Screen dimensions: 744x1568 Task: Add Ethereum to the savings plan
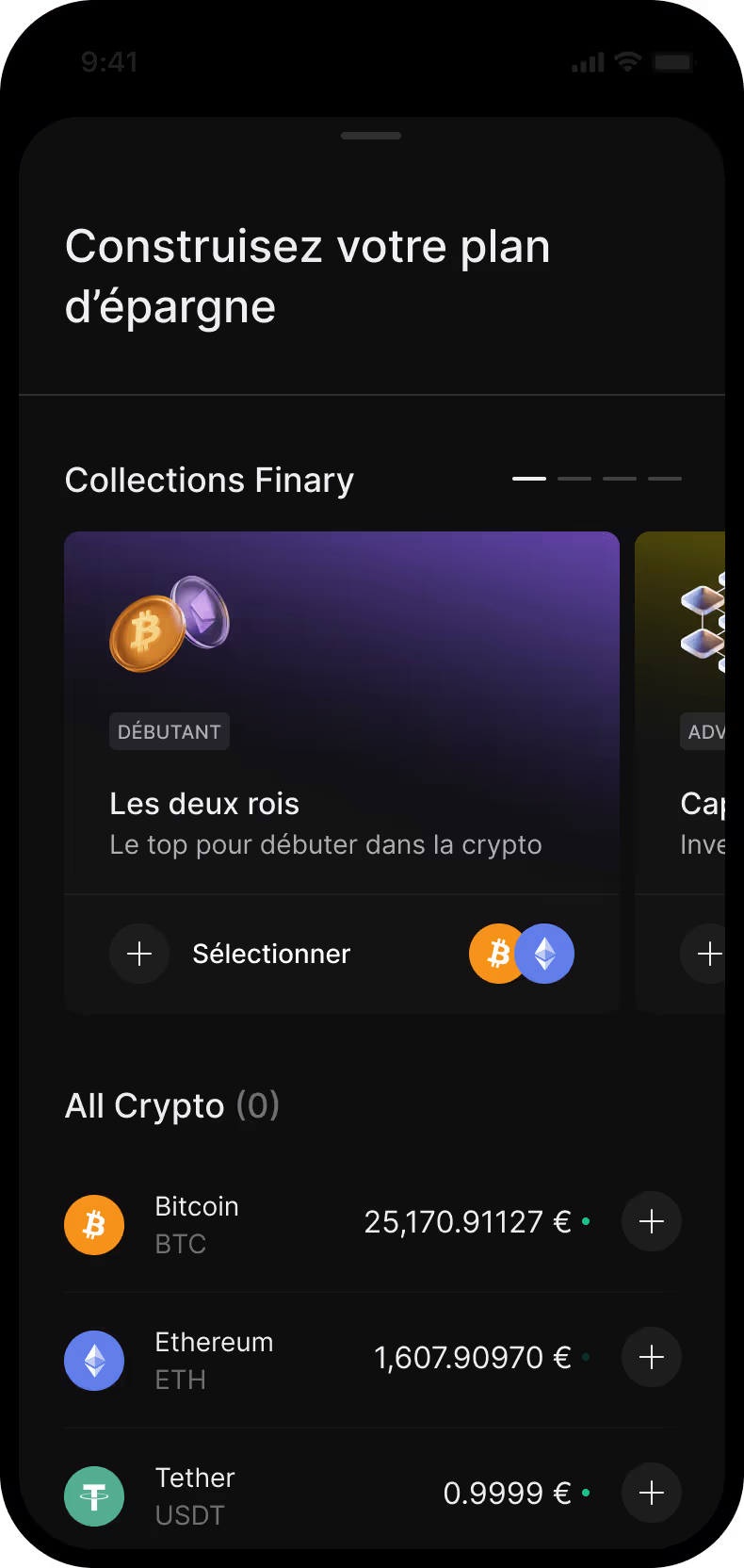[x=652, y=1357]
